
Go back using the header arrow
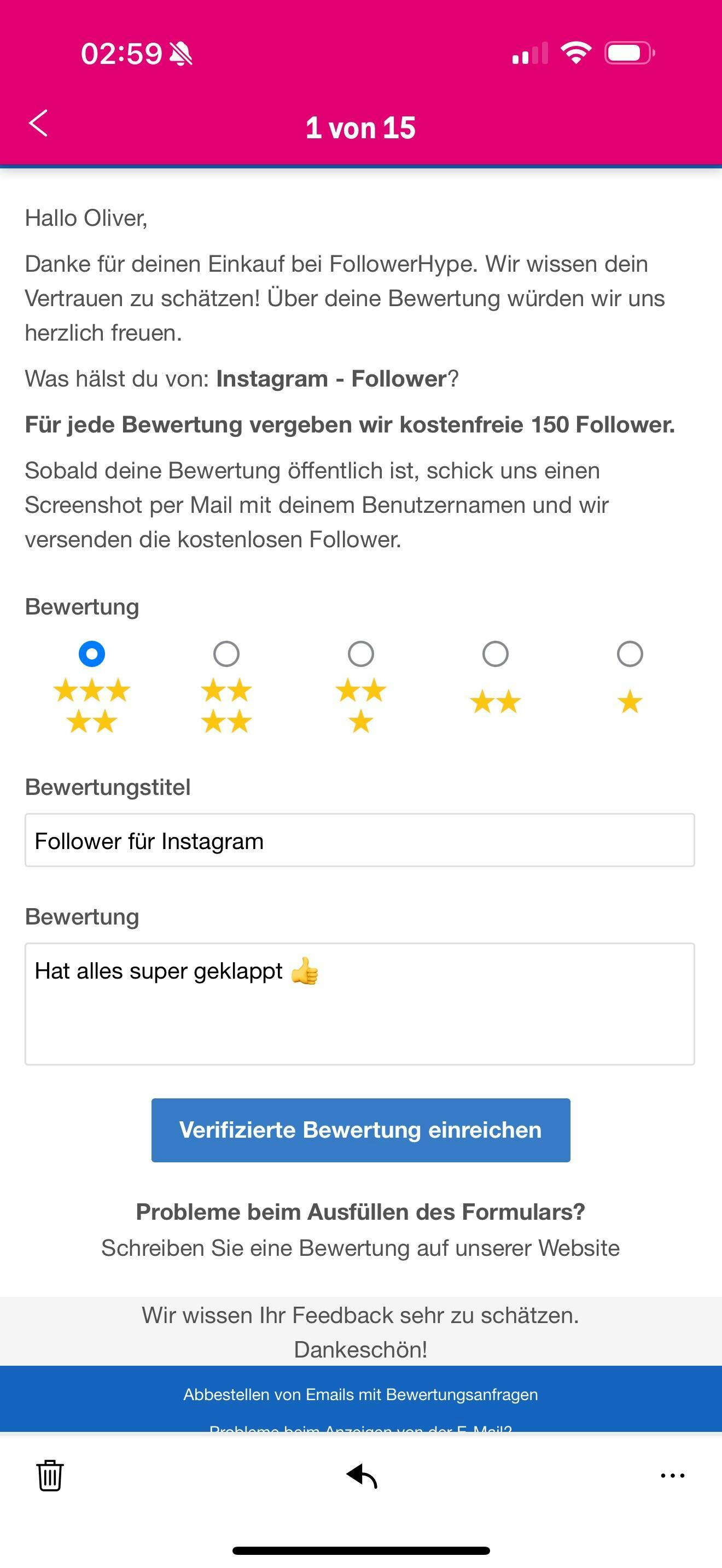(x=38, y=124)
